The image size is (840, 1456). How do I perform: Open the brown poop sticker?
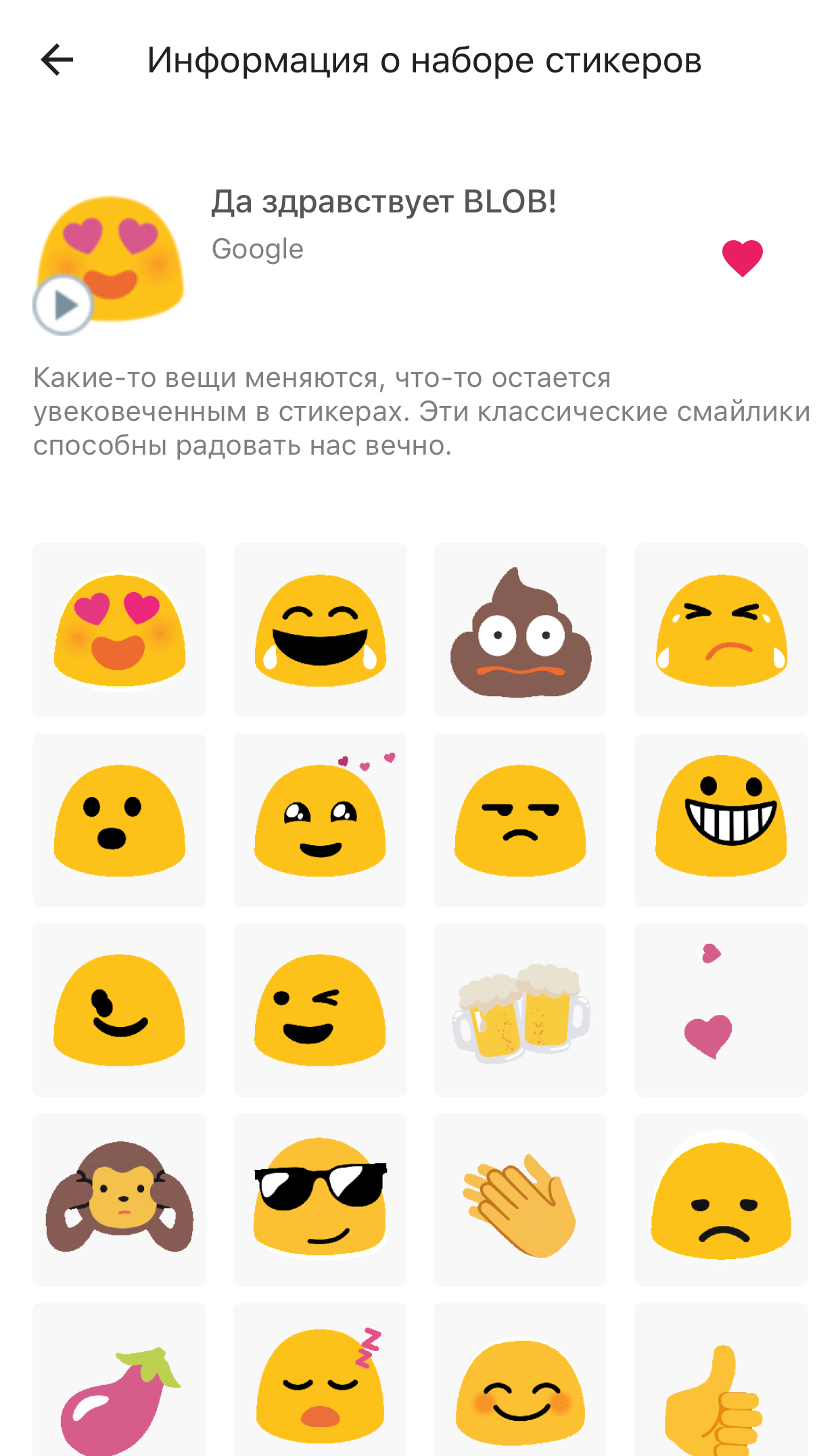click(520, 630)
